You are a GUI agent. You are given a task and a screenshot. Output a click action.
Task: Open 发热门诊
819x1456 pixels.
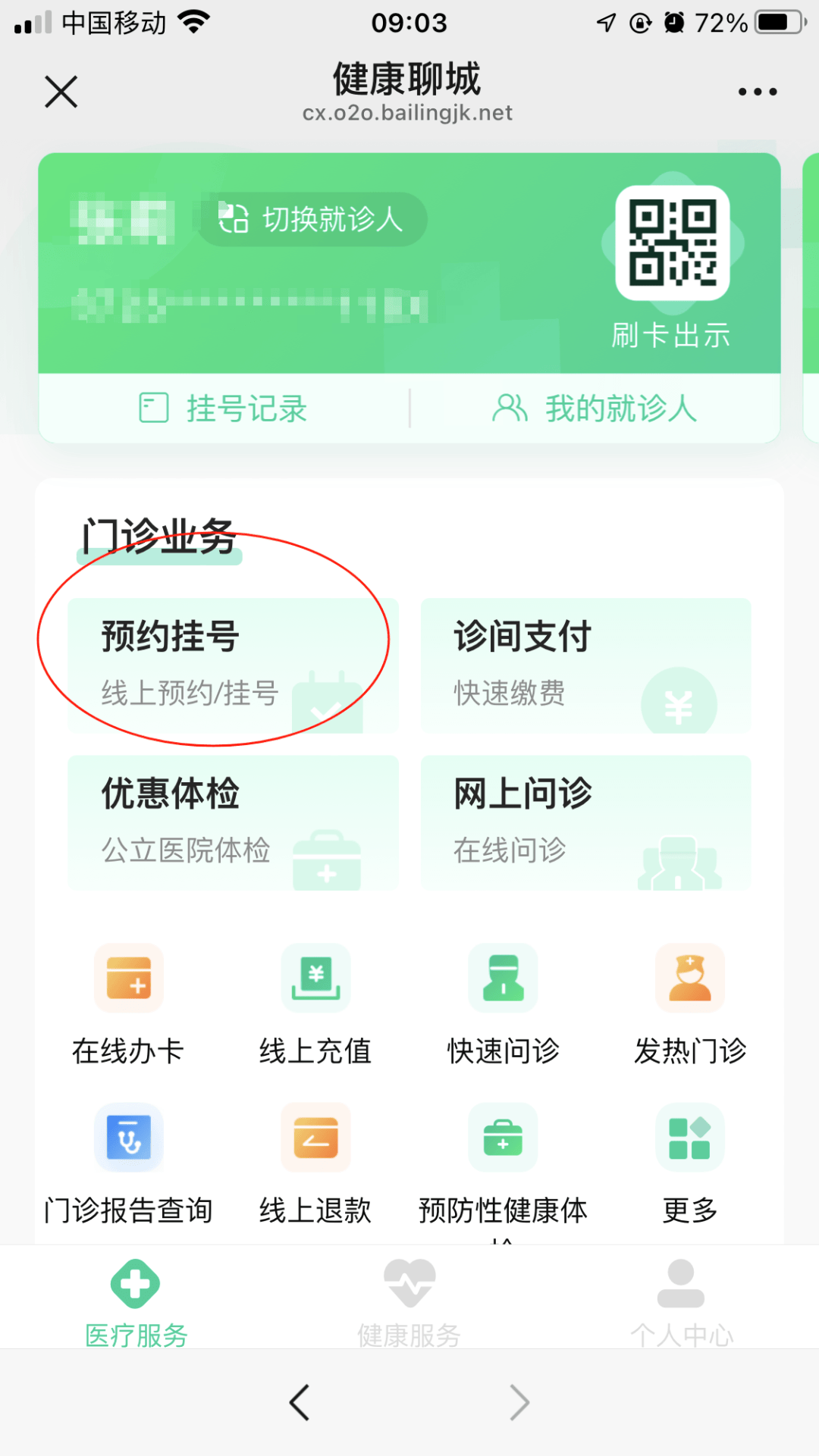690,1005
